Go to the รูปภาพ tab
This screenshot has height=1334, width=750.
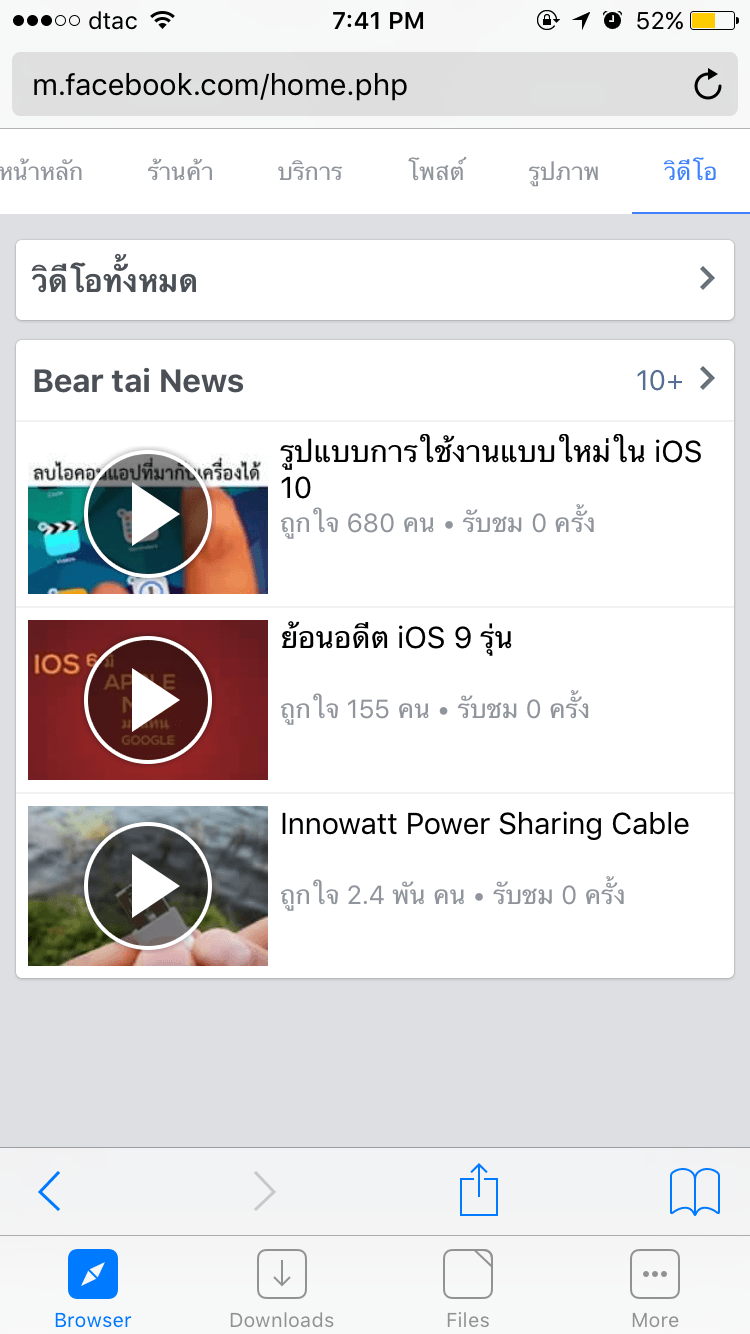pos(564,172)
